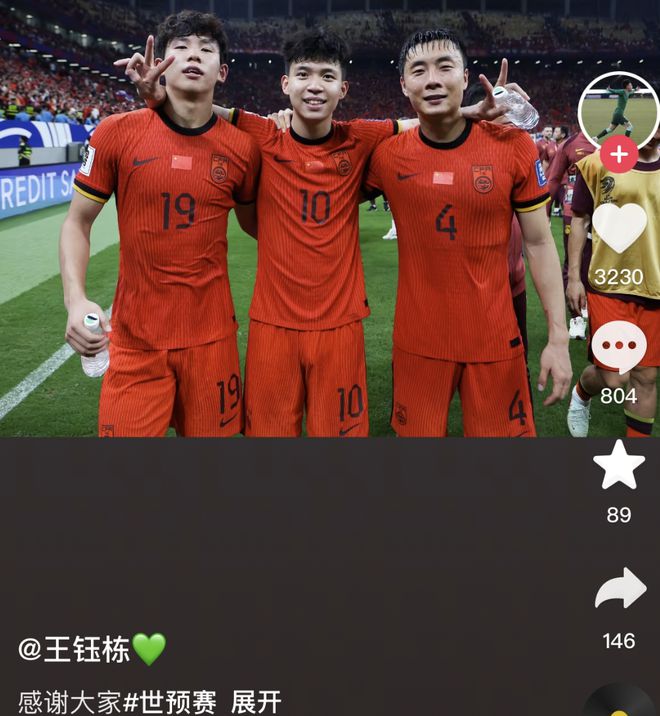The height and width of the screenshot is (716, 660).
Task: Share this video via the arrow icon
Action: pos(620,590)
